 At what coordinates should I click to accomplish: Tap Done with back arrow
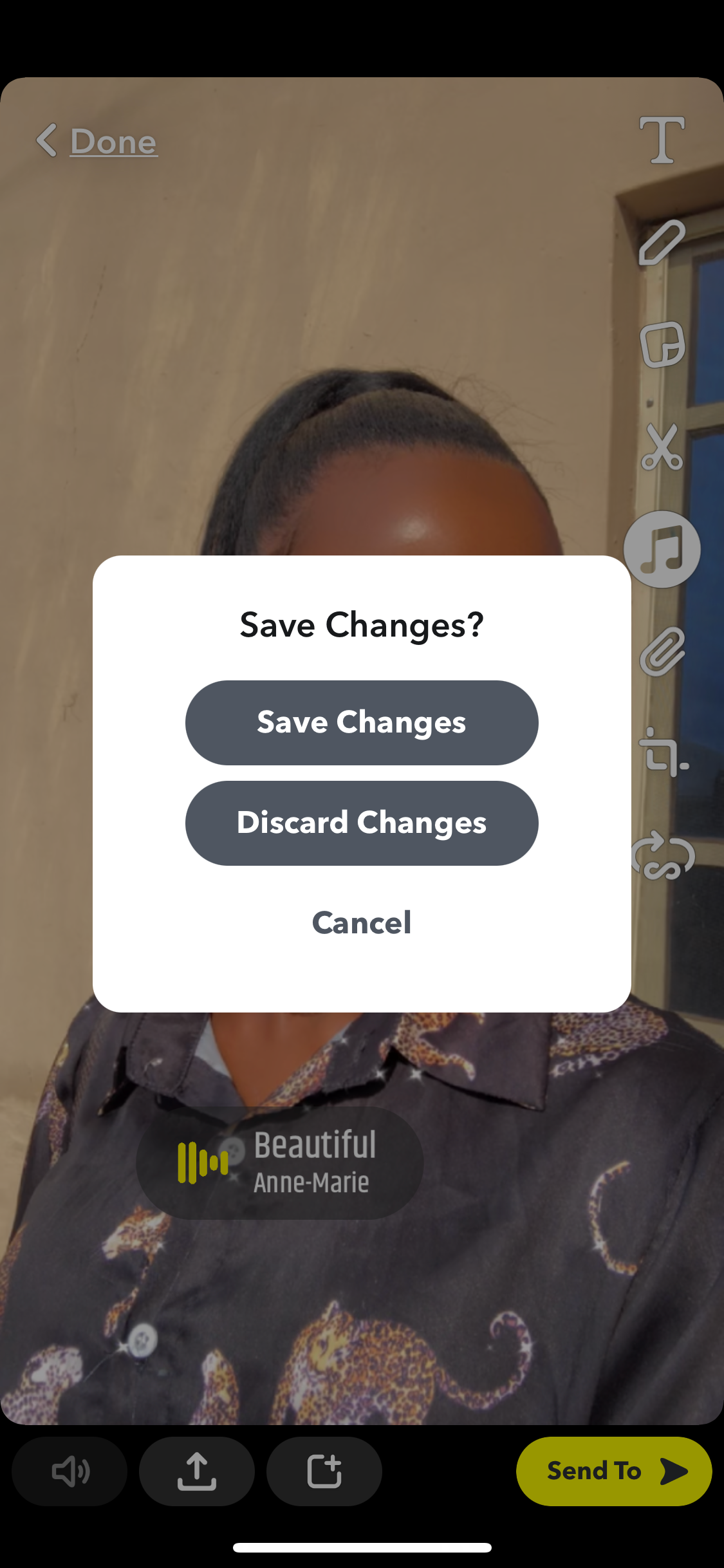pyautogui.click(x=97, y=141)
